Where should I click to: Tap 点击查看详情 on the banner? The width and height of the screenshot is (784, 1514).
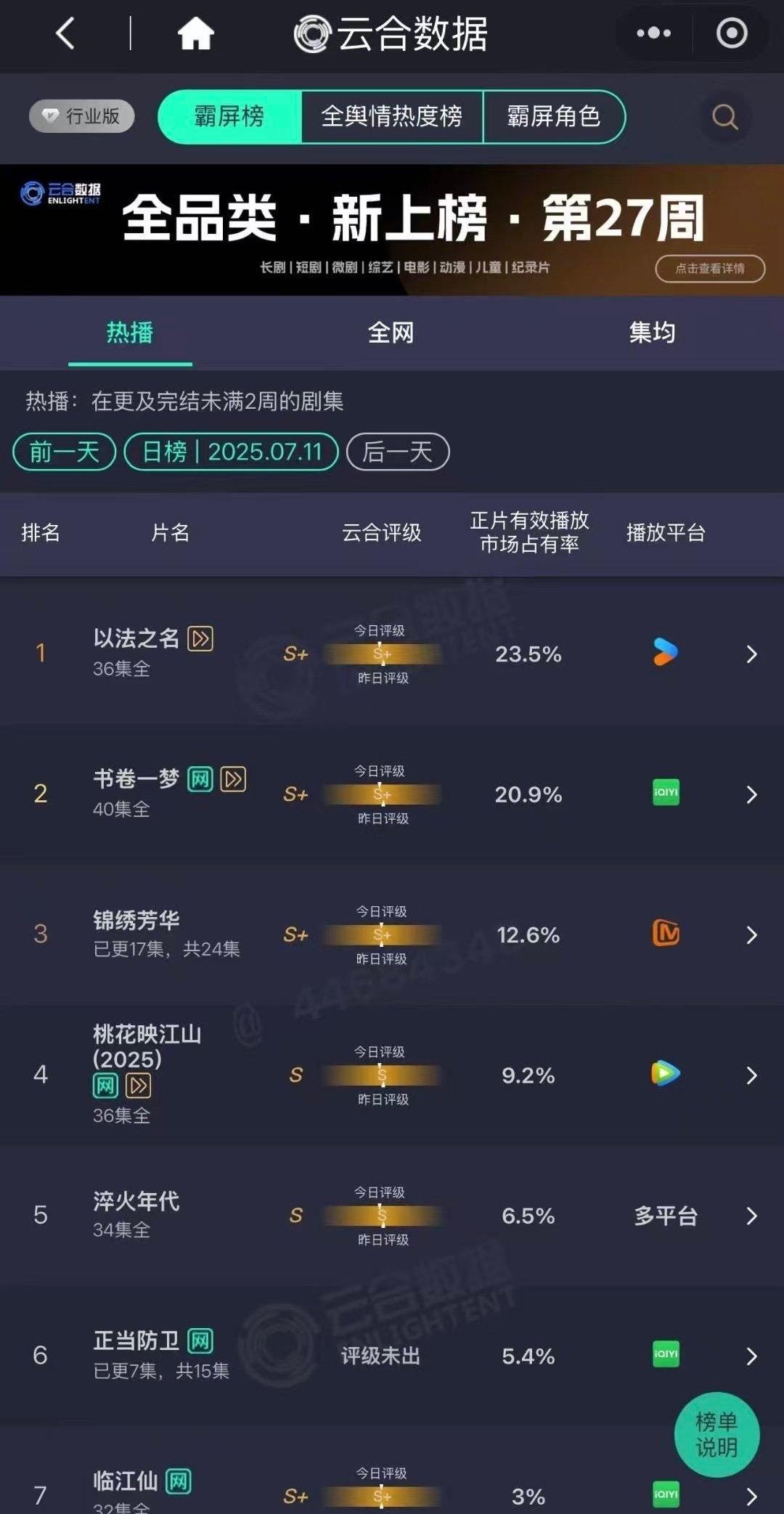click(710, 269)
